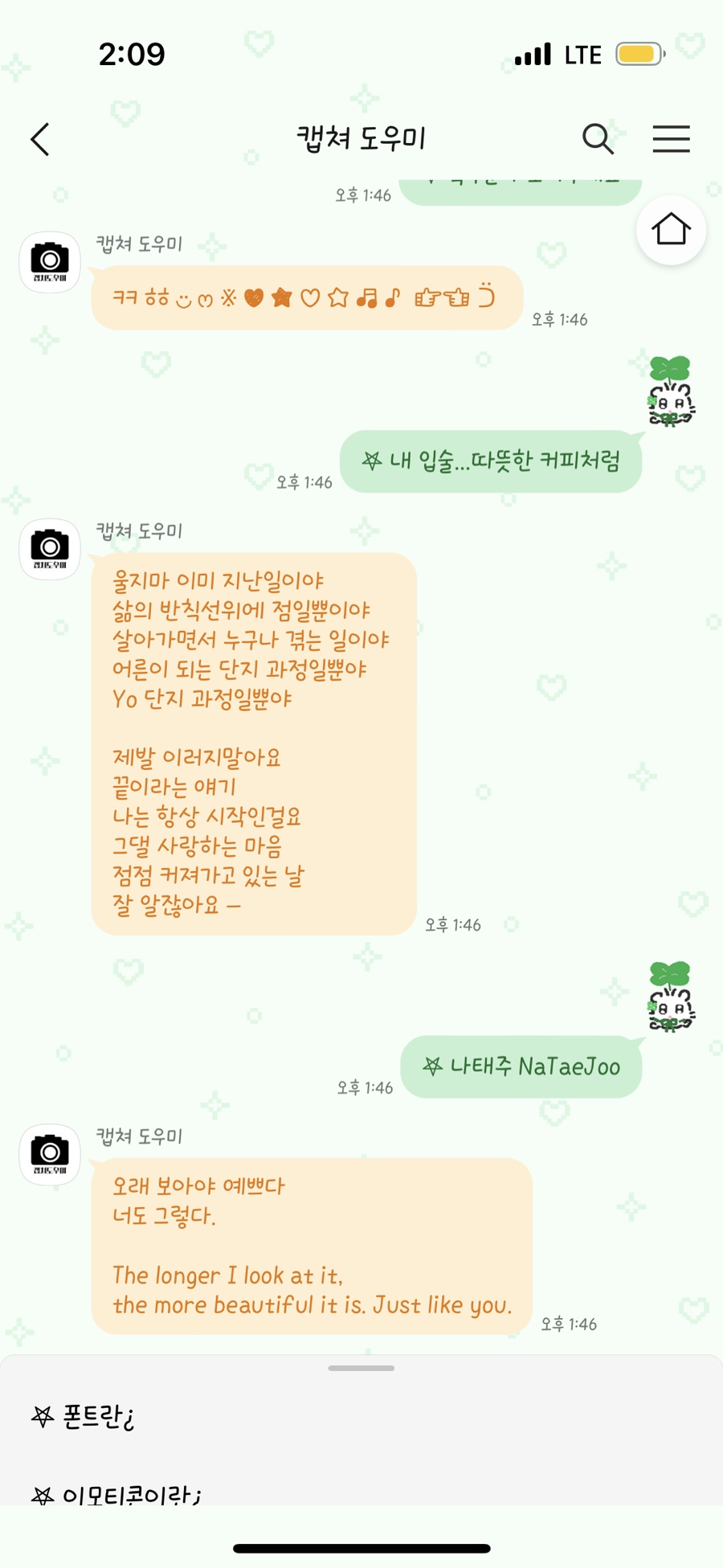This screenshot has width=723, height=1568.
Task: Select the ⛧ 폰트란¿ menu option
Action: [83, 1416]
